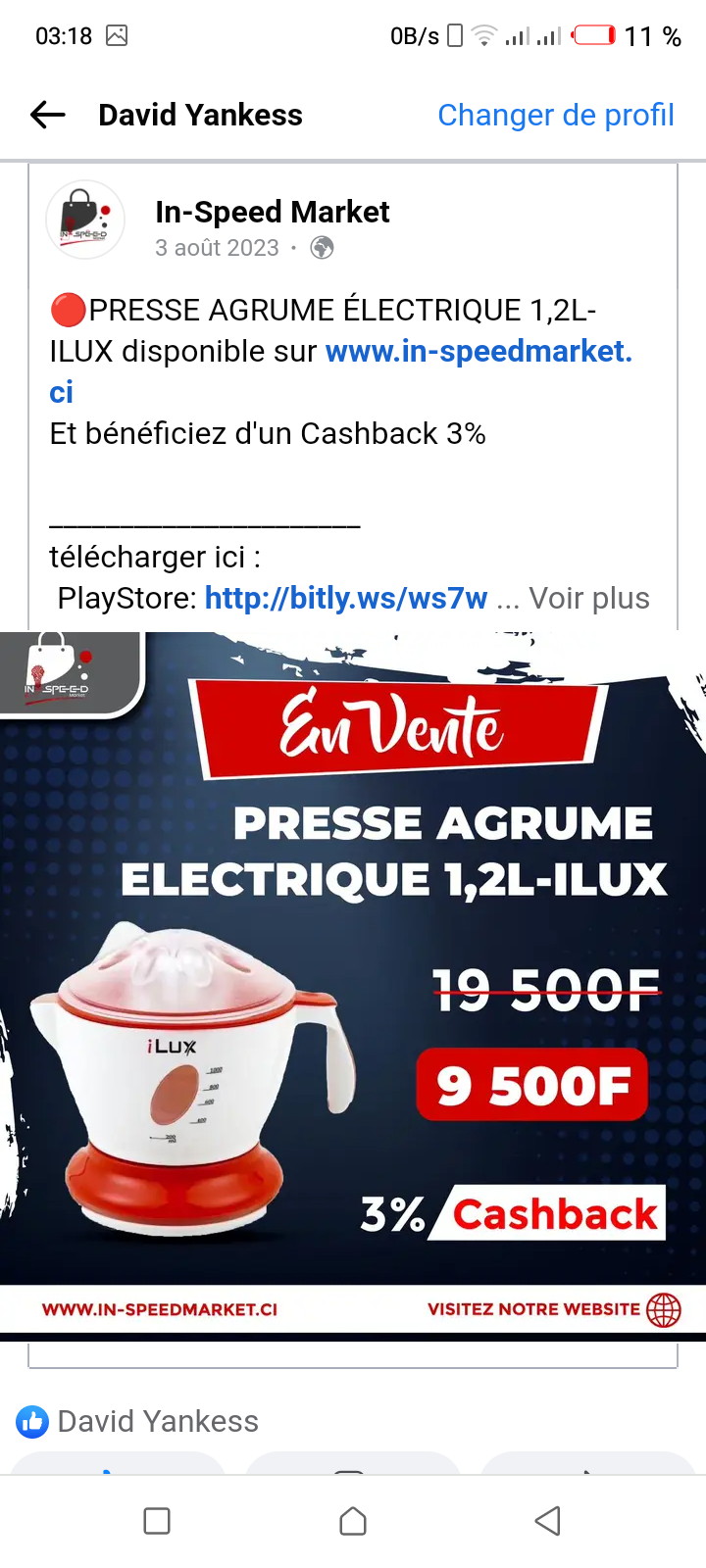Tap Changer de profil link
Viewport: 706px width, 1568px height.
pyautogui.click(x=555, y=116)
